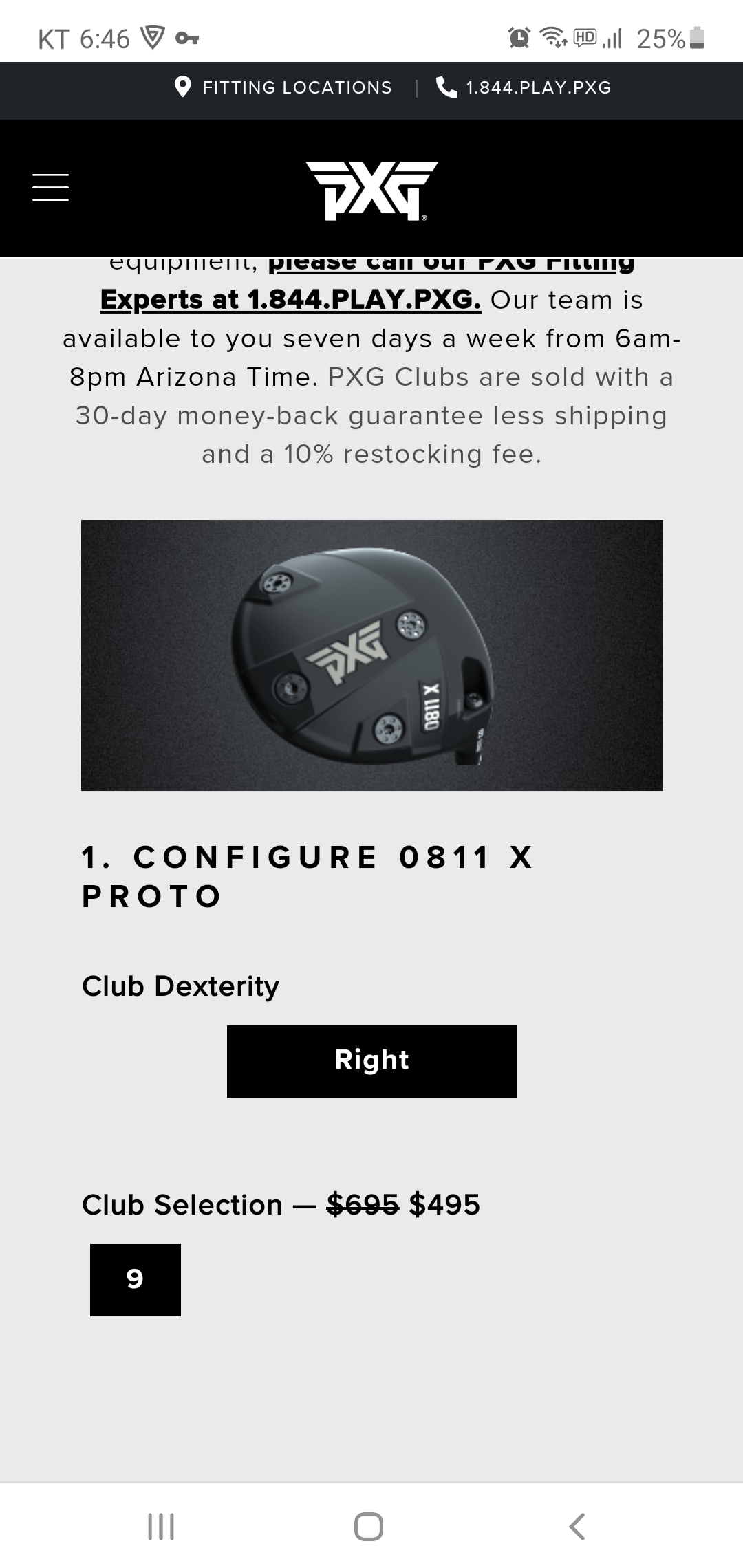
Task: Call 1.844.PLAY.PXG from top bar
Action: [524, 88]
